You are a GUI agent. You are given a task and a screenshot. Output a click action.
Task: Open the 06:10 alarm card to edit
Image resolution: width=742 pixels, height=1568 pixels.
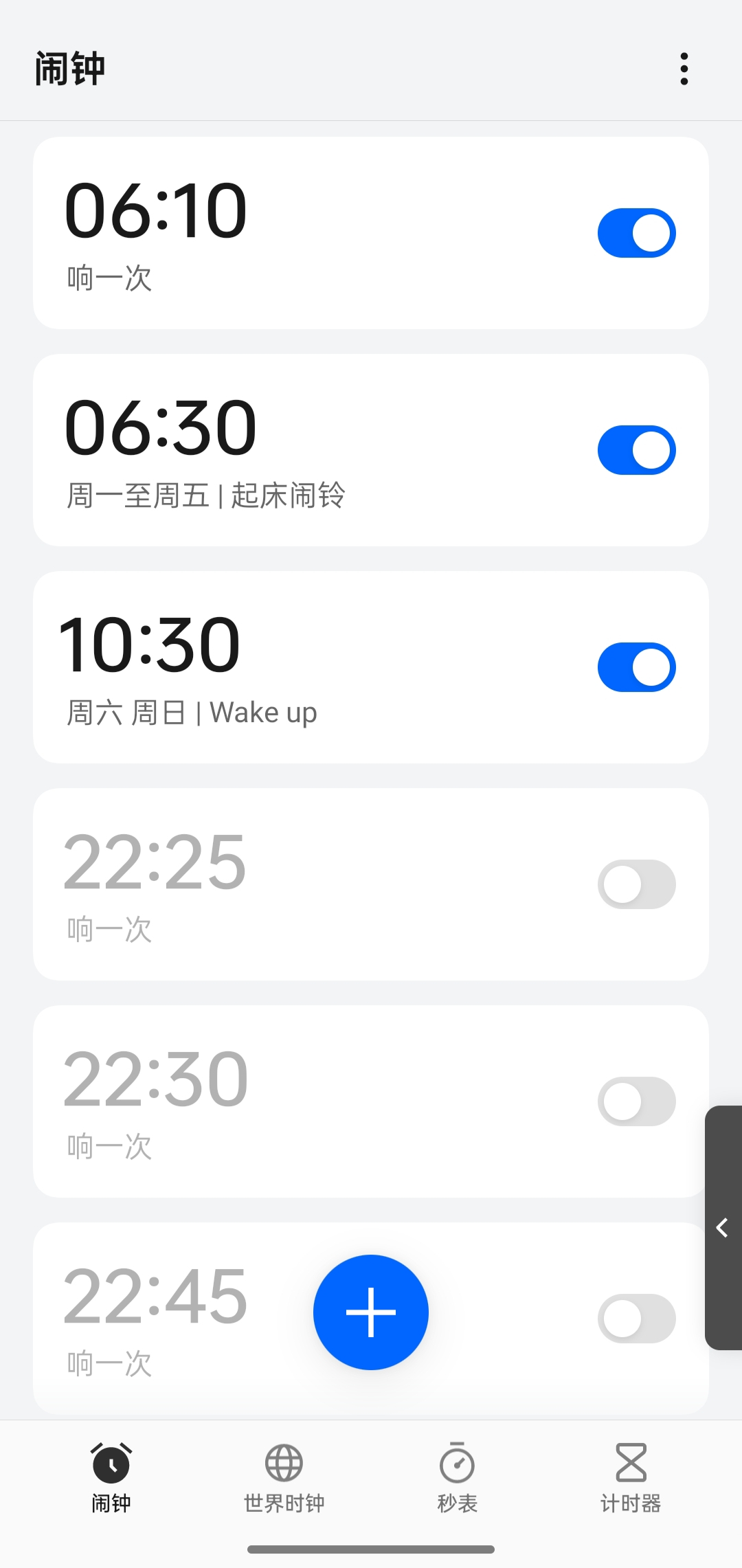coord(371,233)
